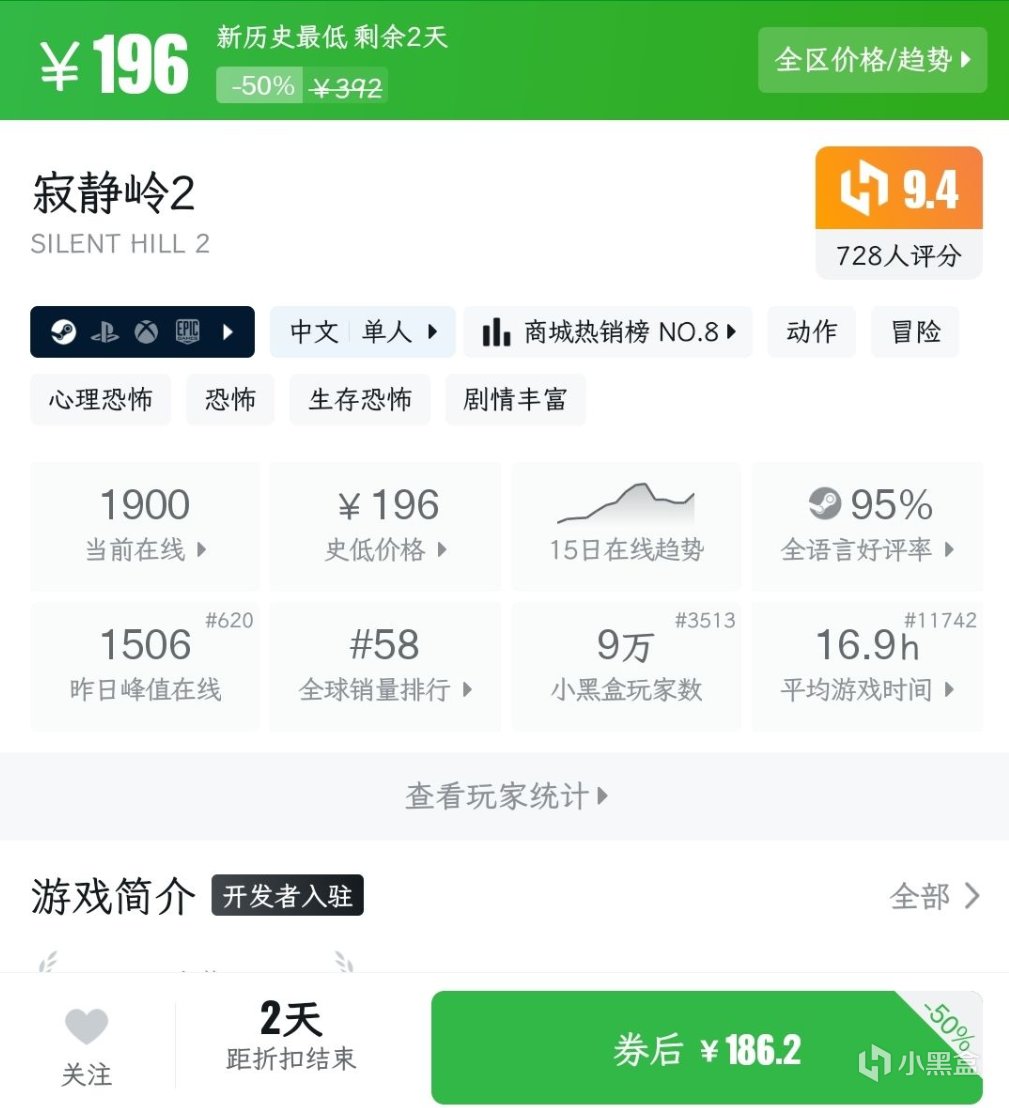
Task: Tap the 剧情丰富 tag
Action: [x=515, y=399]
